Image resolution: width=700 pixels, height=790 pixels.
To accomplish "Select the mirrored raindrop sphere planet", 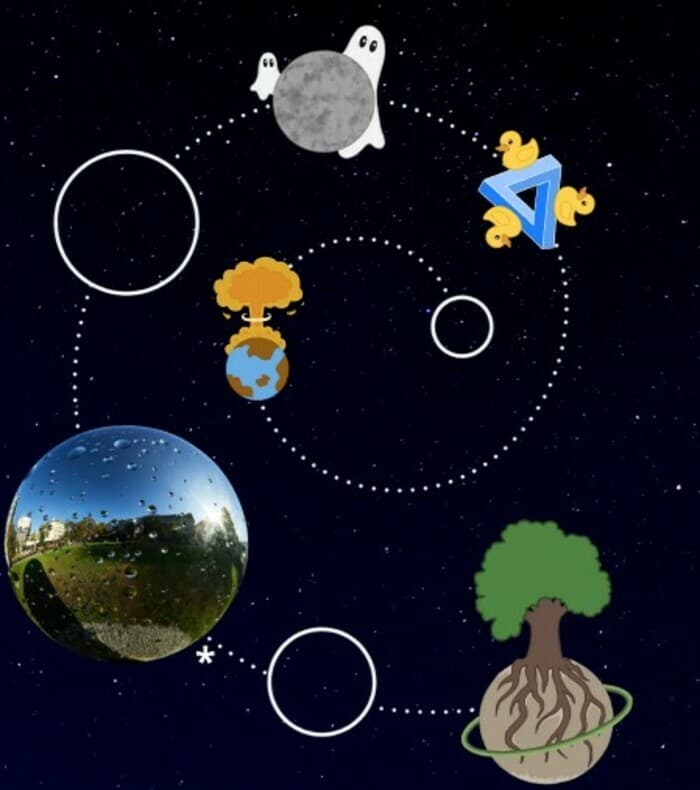I will point(126,543).
